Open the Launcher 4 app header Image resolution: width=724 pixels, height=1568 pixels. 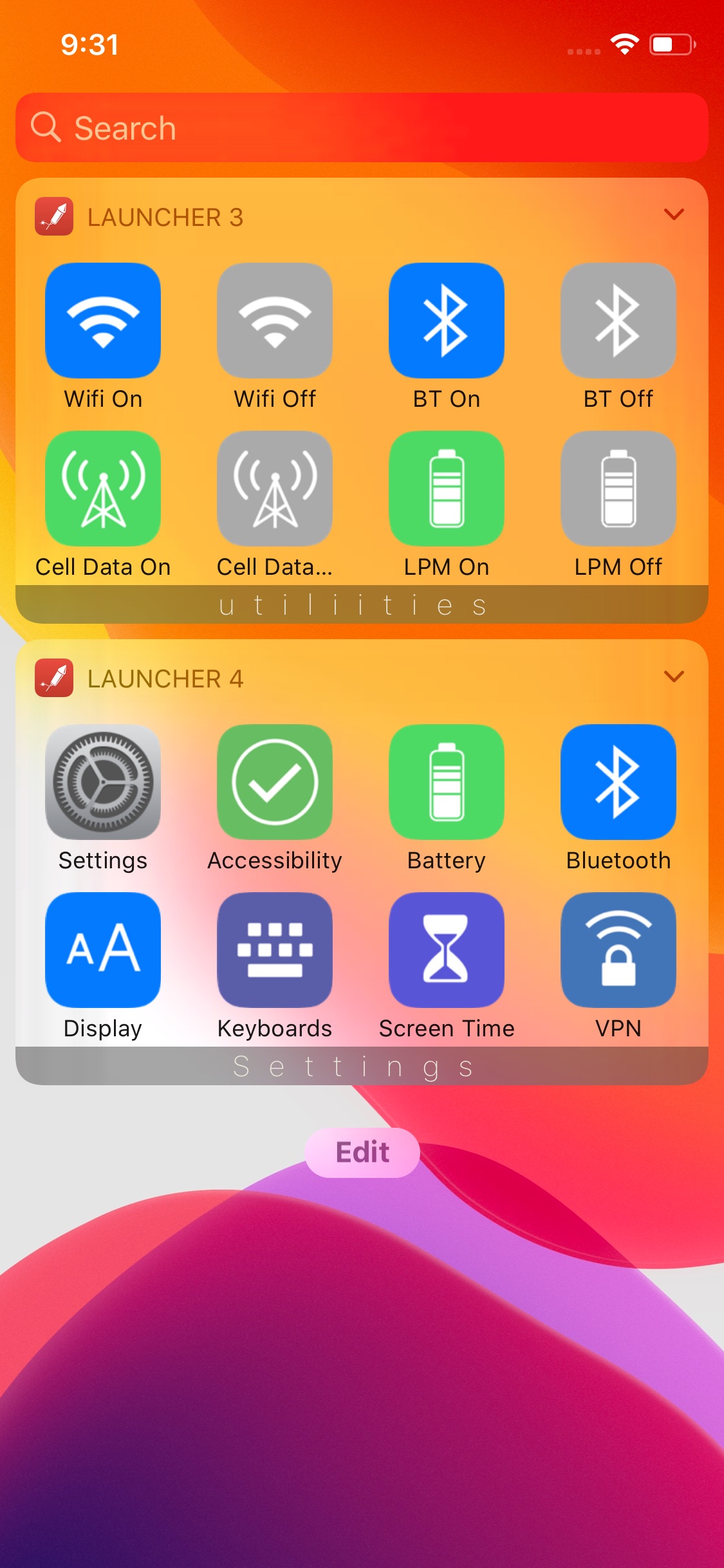tap(166, 679)
